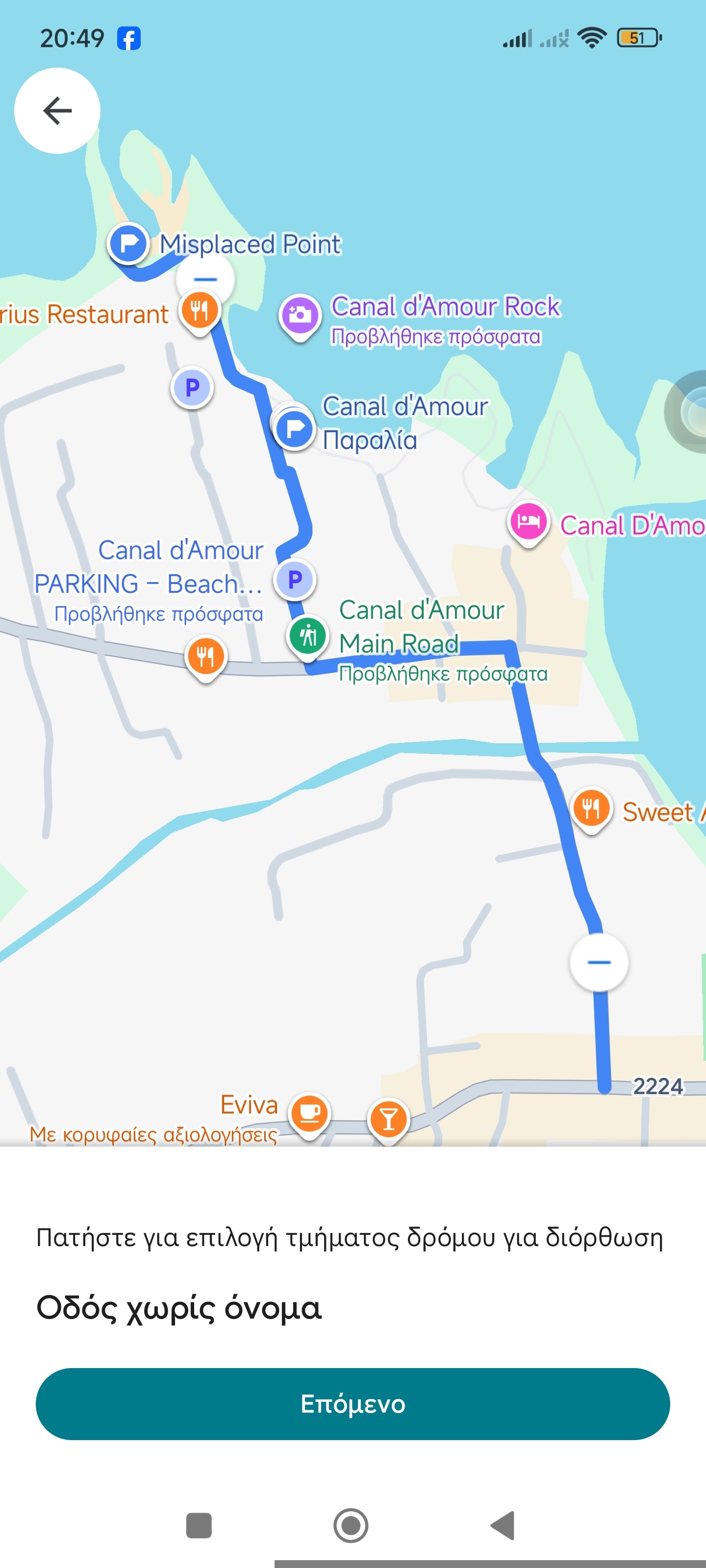The image size is (706, 1568).
Task: Open the Eviva cafe marker
Action: tap(309, 1114)
